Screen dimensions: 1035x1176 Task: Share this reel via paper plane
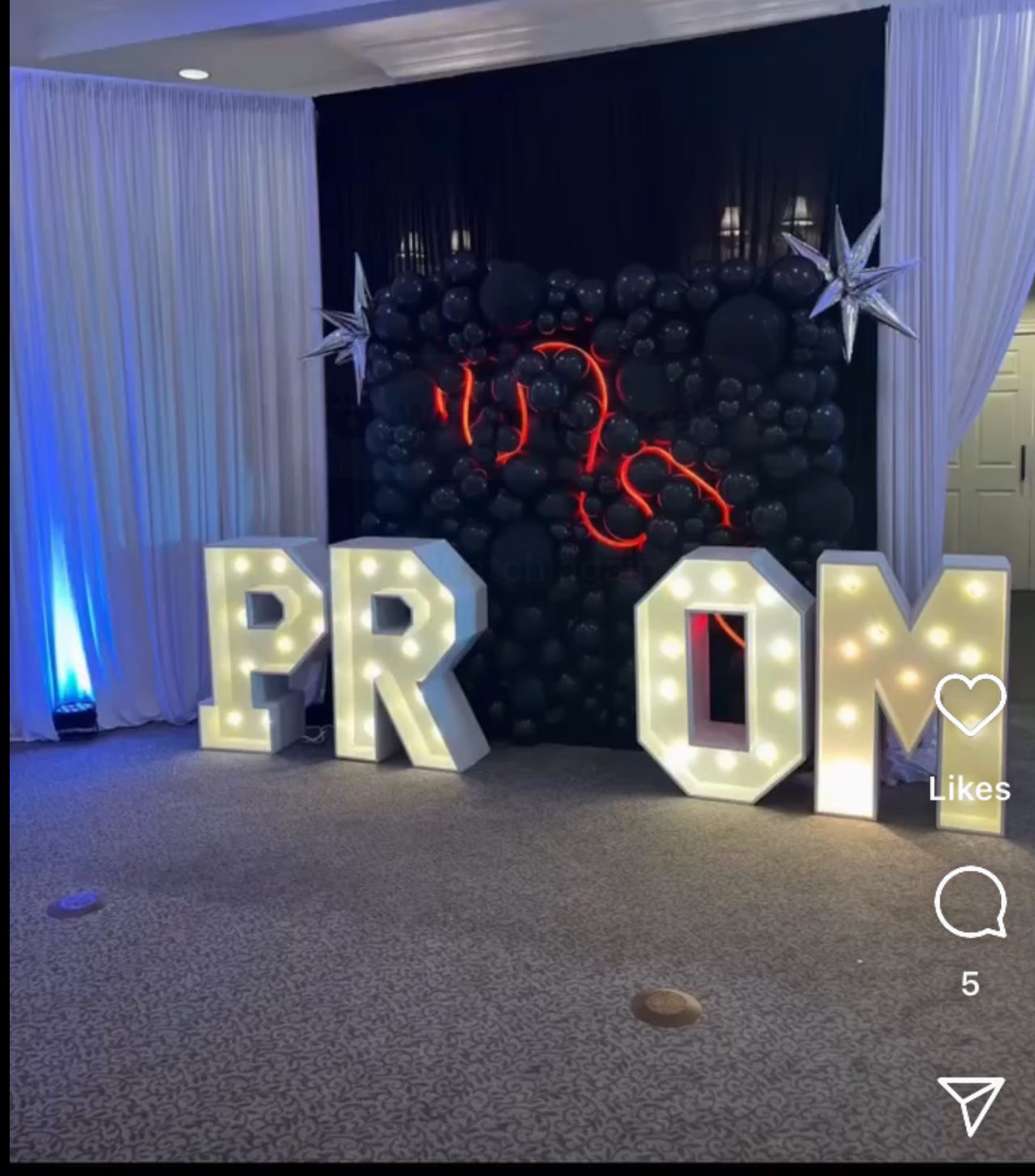click(x=970, y=1103)
